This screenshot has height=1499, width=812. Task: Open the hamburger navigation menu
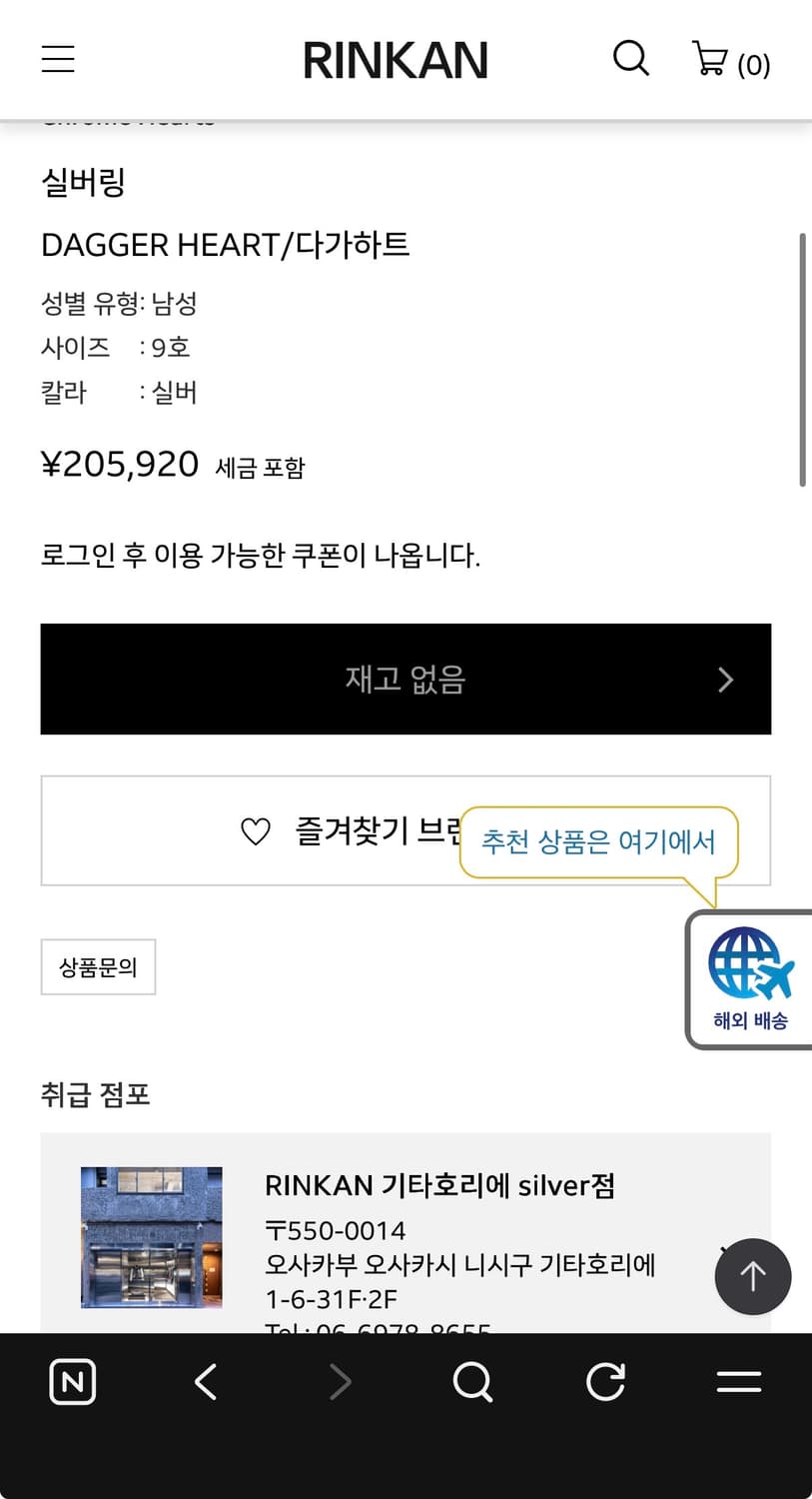[57, 59]
